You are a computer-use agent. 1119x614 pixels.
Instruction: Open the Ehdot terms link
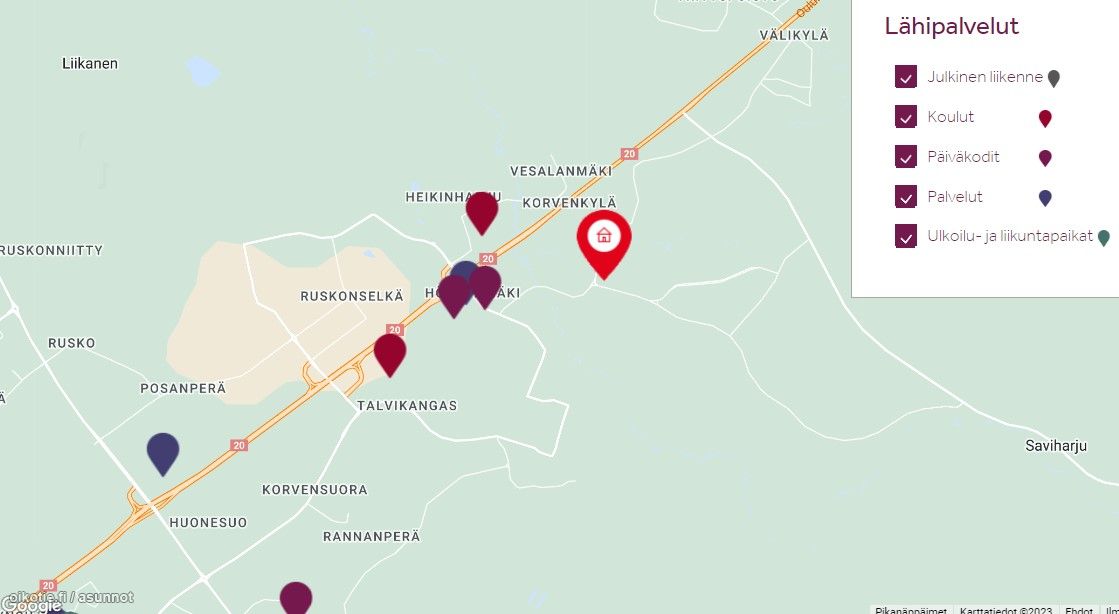tap(1079, 609)
